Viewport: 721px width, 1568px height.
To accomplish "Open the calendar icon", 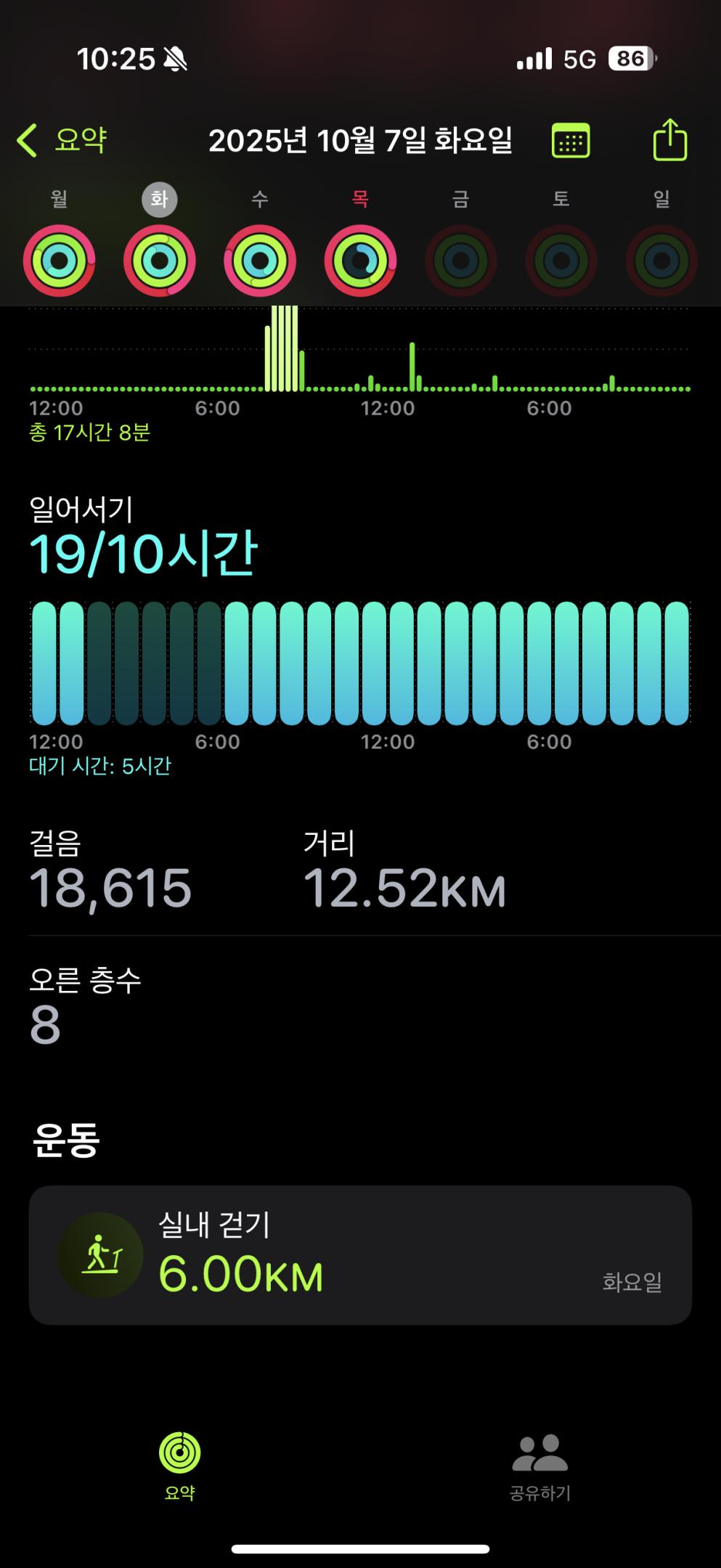I will point(571,140).
